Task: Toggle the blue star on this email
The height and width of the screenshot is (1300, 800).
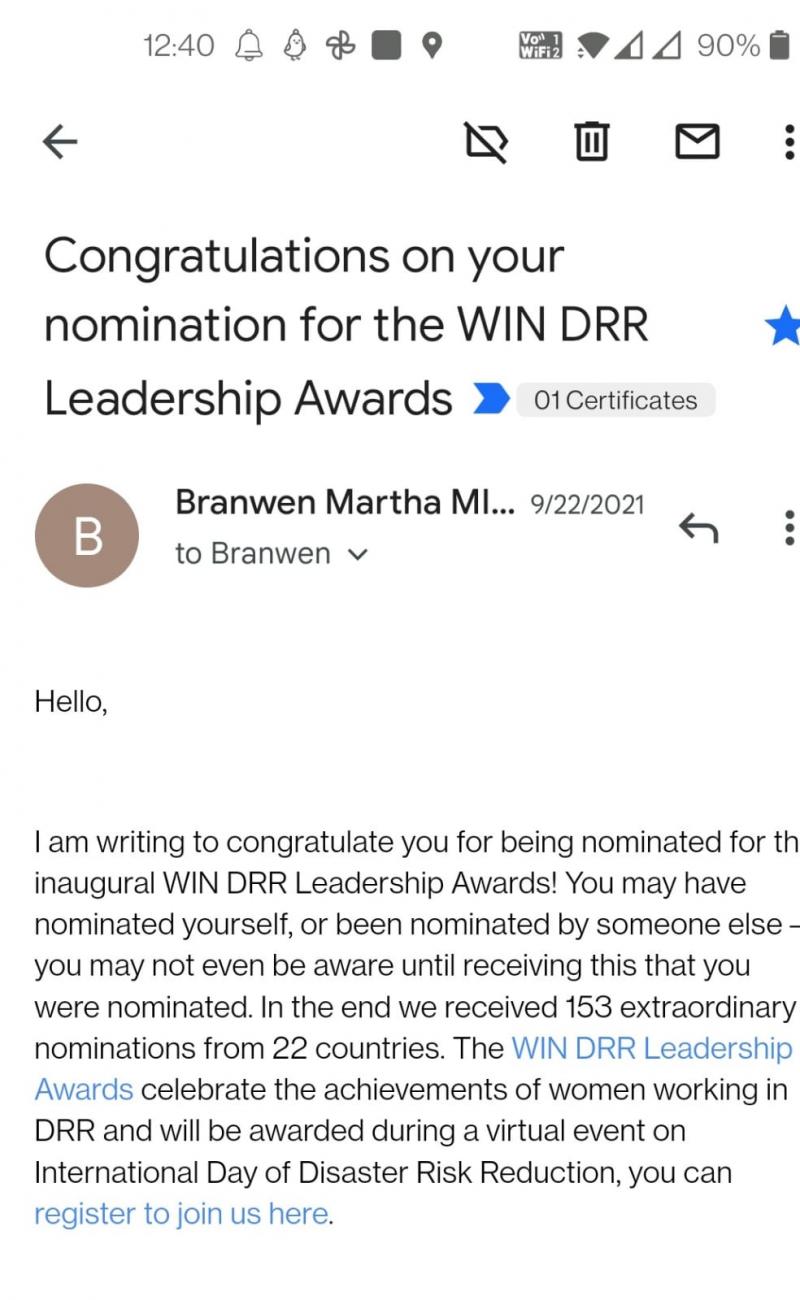Action: [783, 328]
